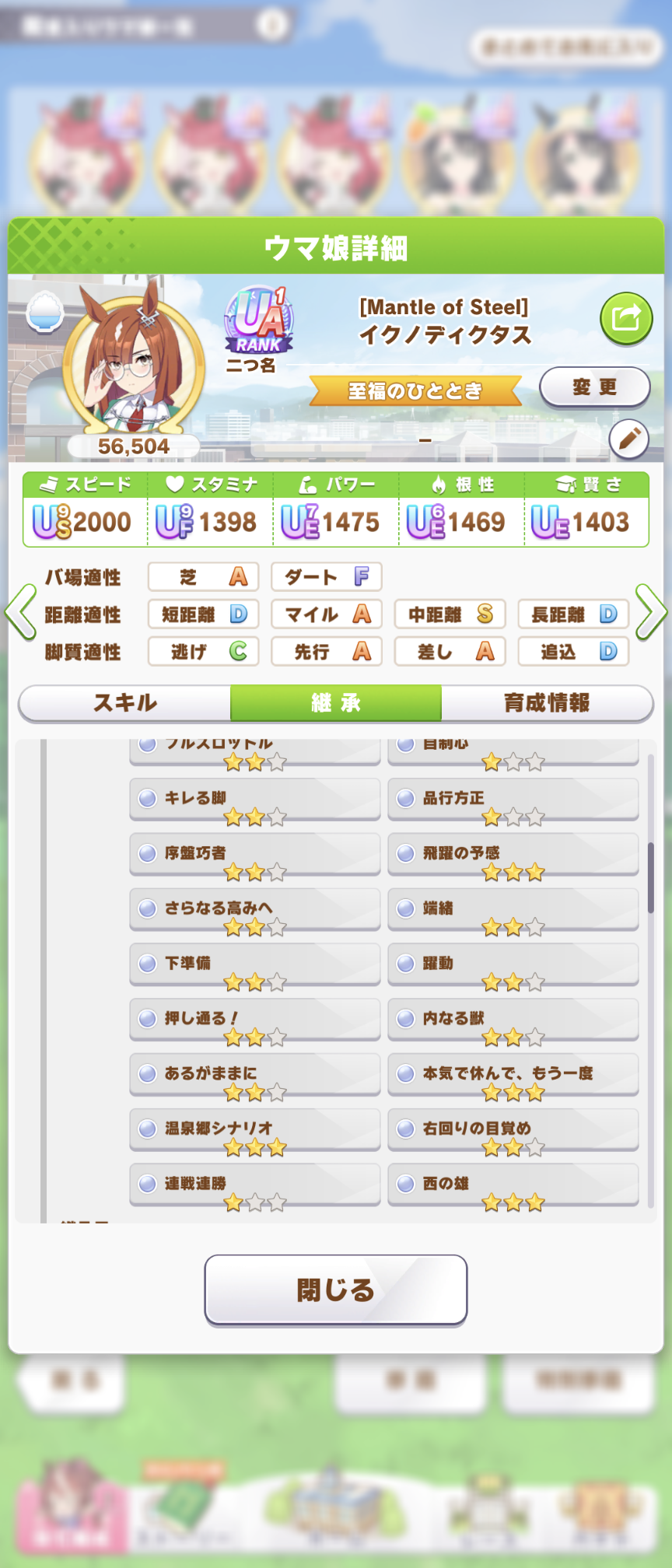This screenshot has width=672, height=1568.
Task: Share this Uma Musume detail screen
Action: coord(625,319)
